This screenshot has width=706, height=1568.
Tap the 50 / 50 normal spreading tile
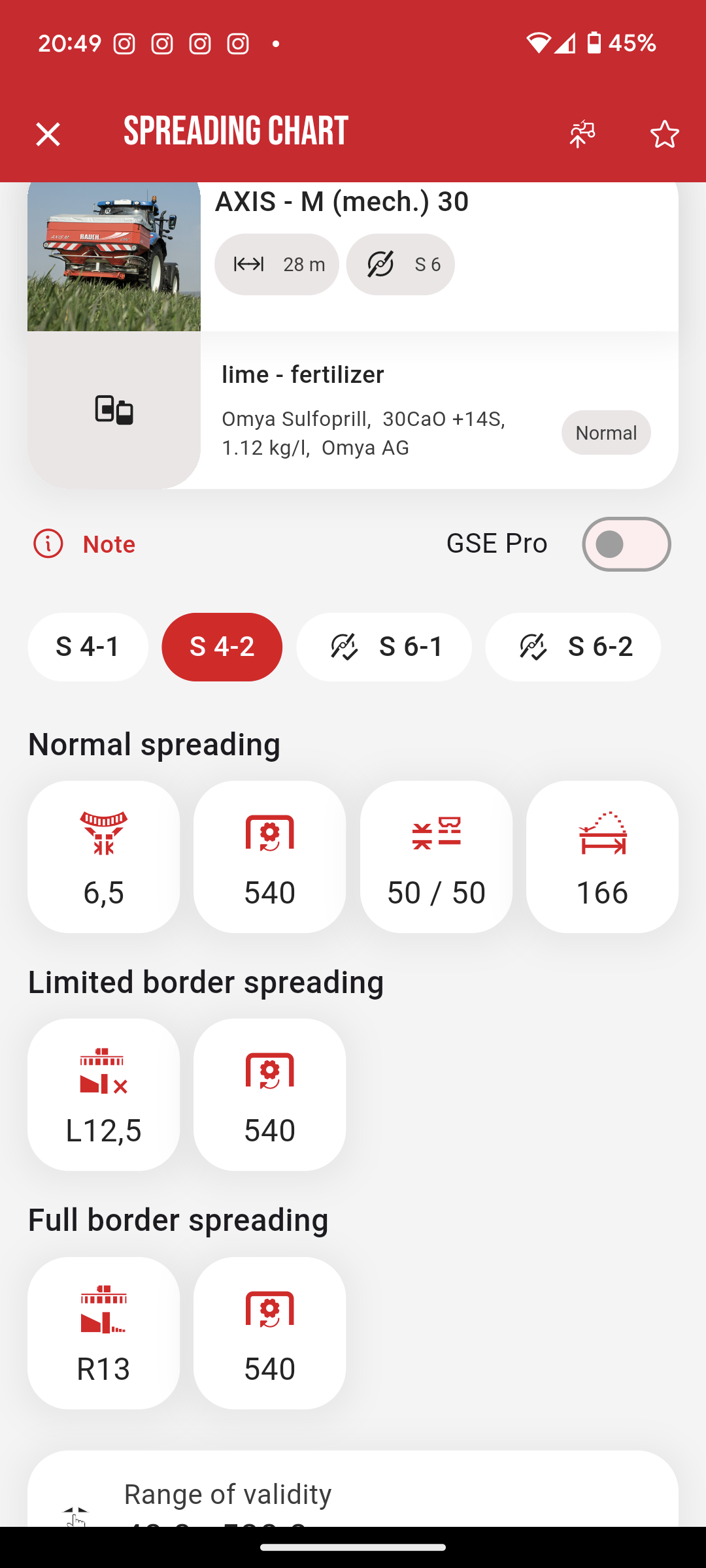tap(436, 857)
